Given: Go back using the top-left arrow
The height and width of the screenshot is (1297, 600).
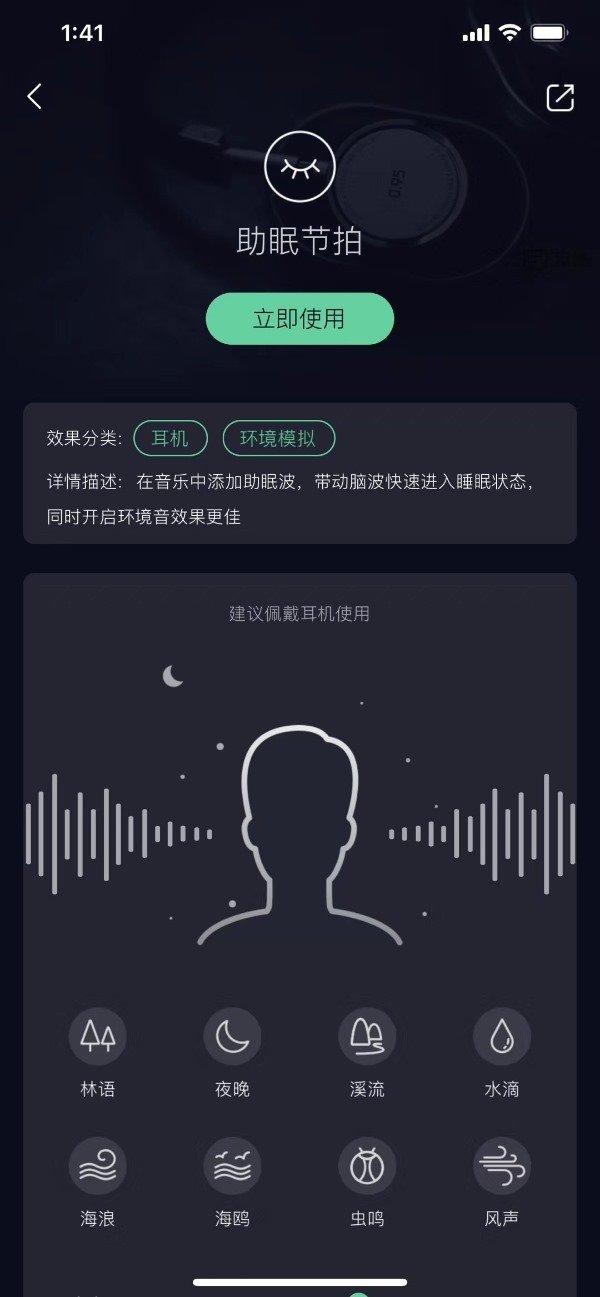Looking at the screenshot, I should [35, 96].
